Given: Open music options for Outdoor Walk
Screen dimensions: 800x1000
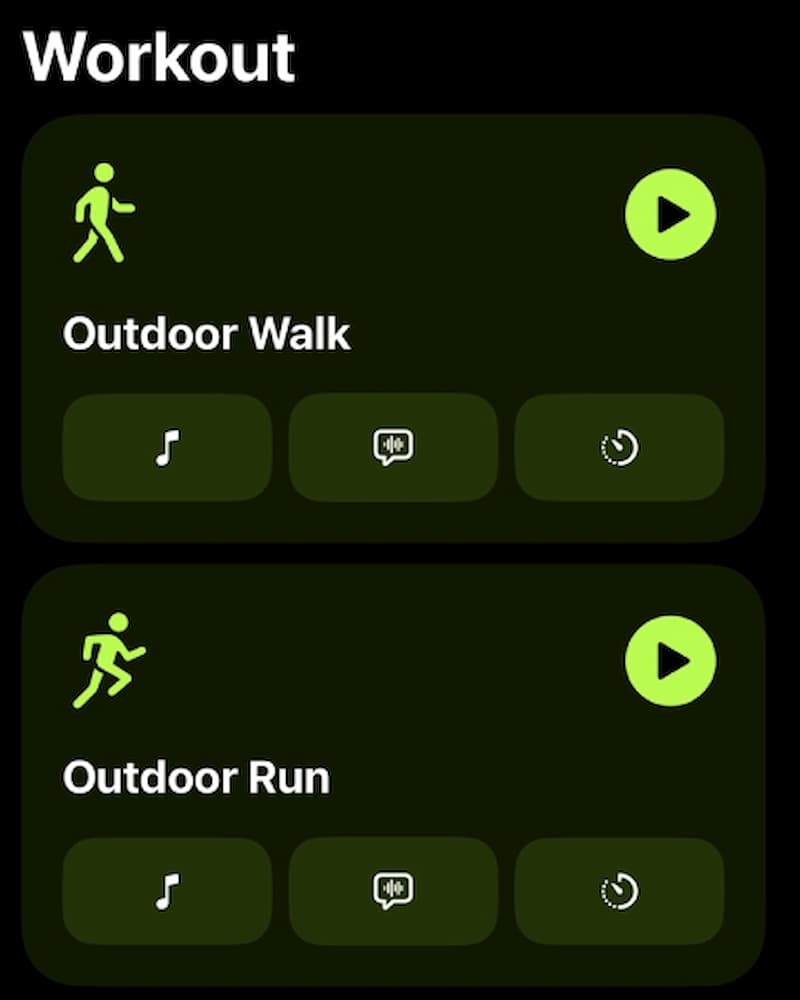Looking at the screenshot, I should click(x=167, y=447).
